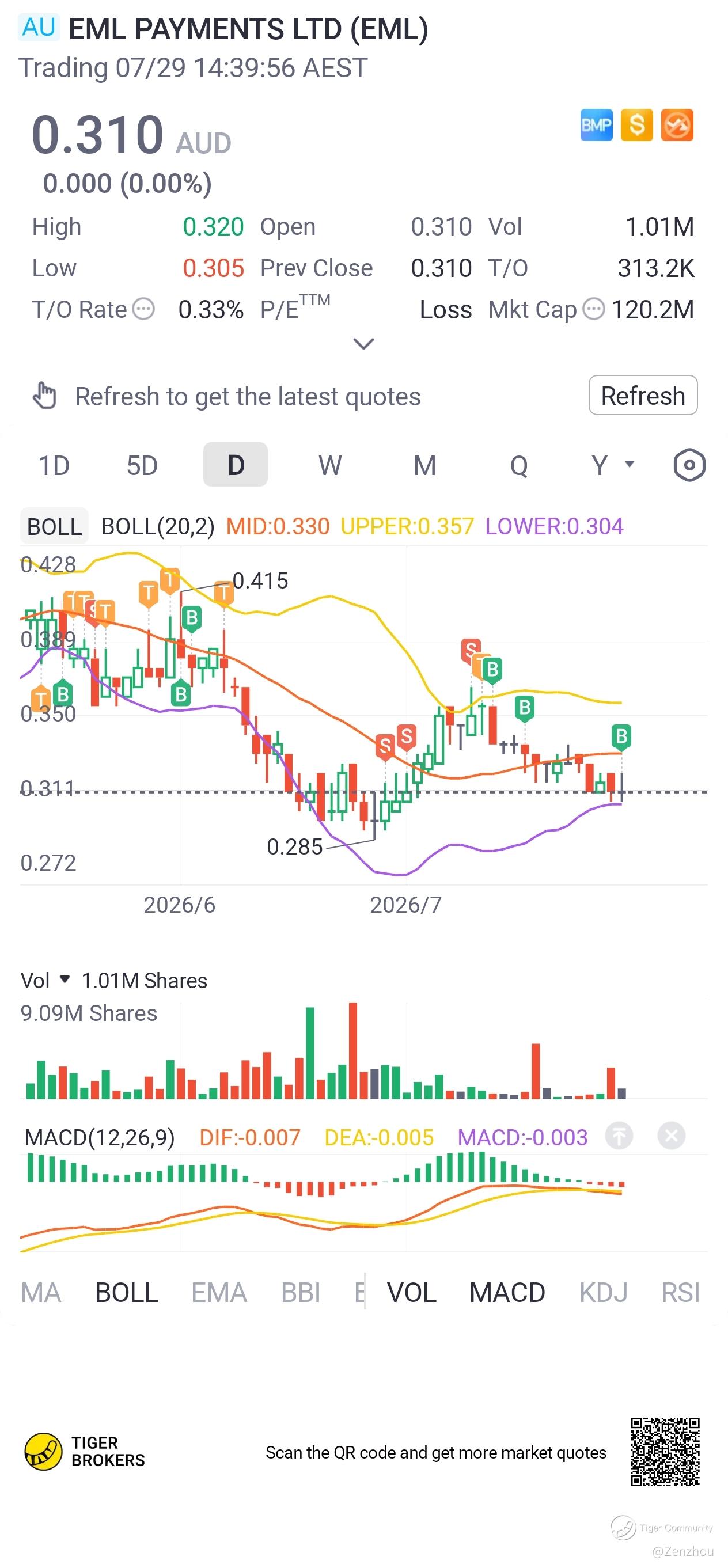Select the M monthly chart tab

coord(424,466)
